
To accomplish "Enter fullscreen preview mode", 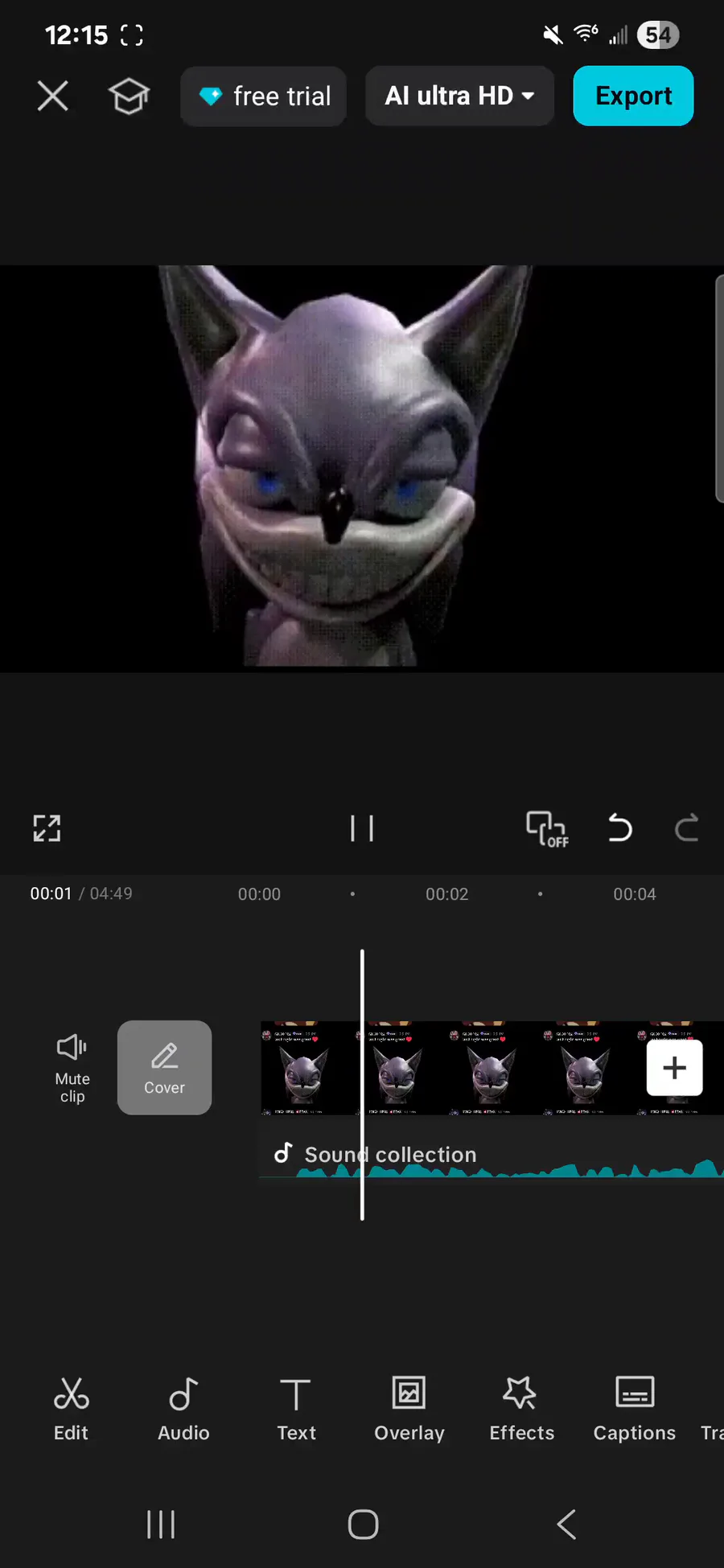I will (47, 828).
